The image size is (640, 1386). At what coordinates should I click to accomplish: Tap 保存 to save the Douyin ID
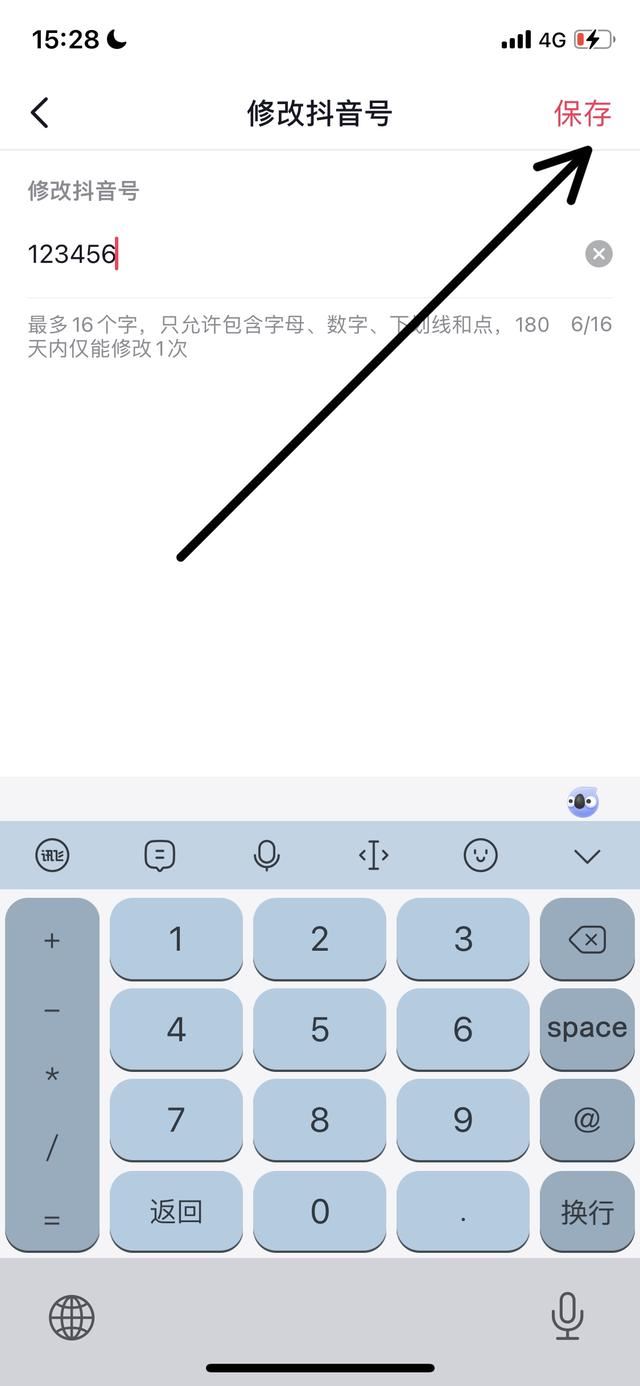(582, 113)
